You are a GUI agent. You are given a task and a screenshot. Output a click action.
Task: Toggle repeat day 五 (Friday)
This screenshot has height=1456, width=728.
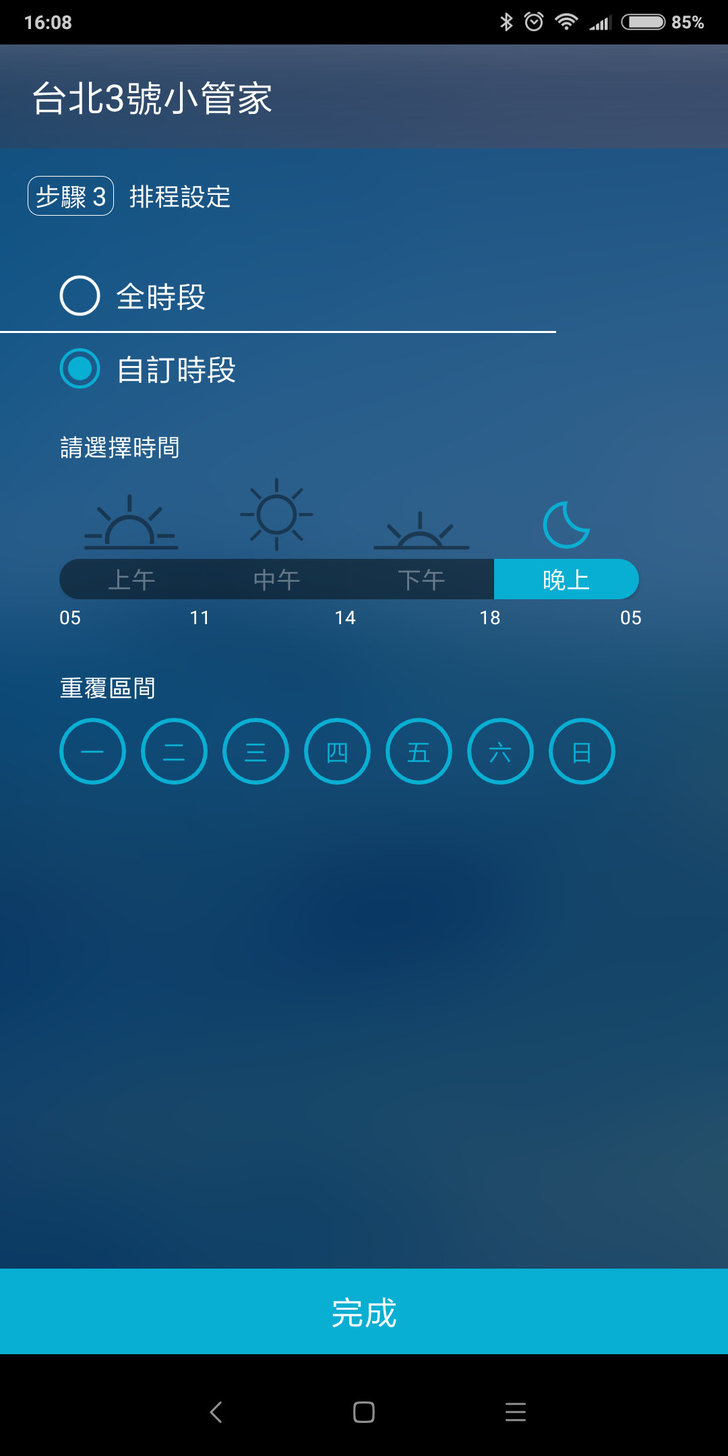coord(419,751)
